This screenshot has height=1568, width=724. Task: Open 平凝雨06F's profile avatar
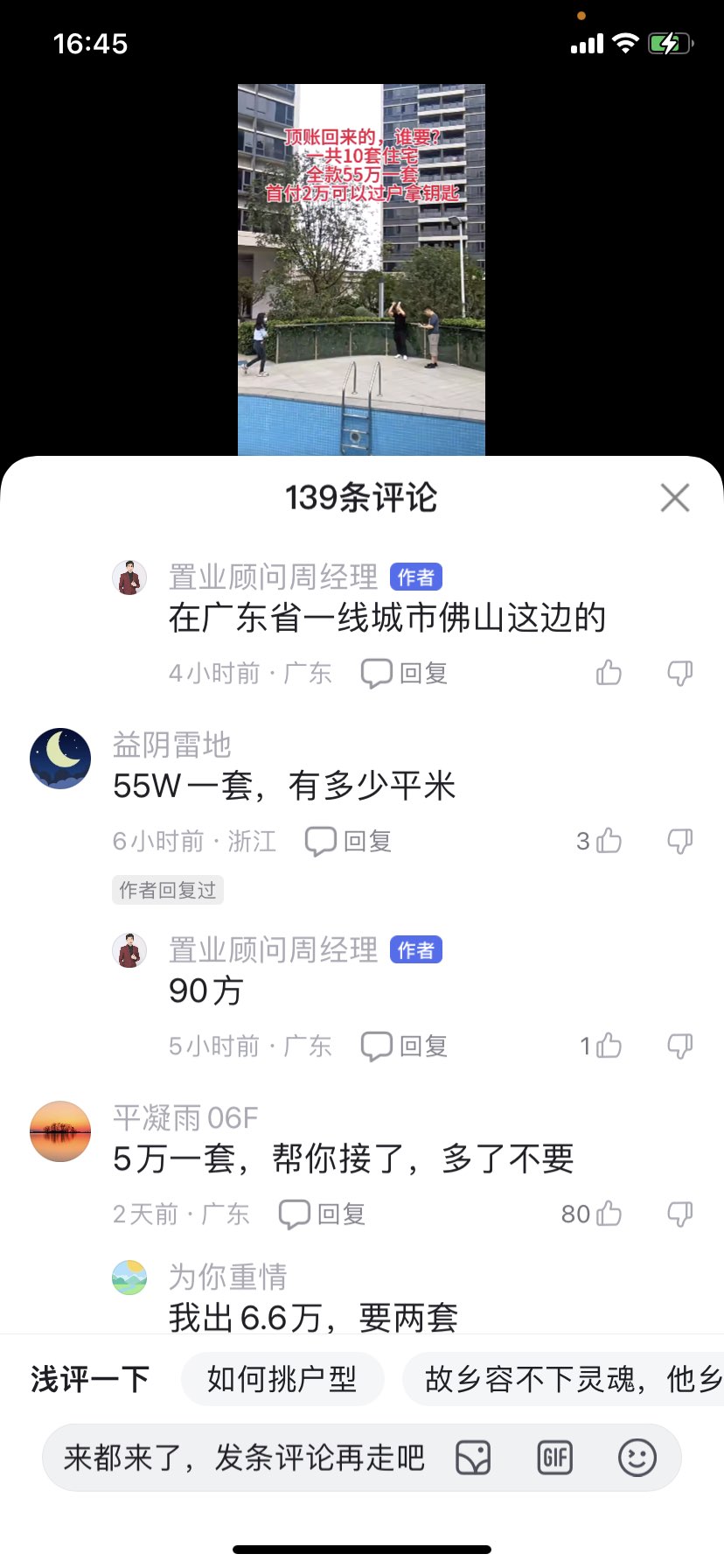tap(60, 1131)
